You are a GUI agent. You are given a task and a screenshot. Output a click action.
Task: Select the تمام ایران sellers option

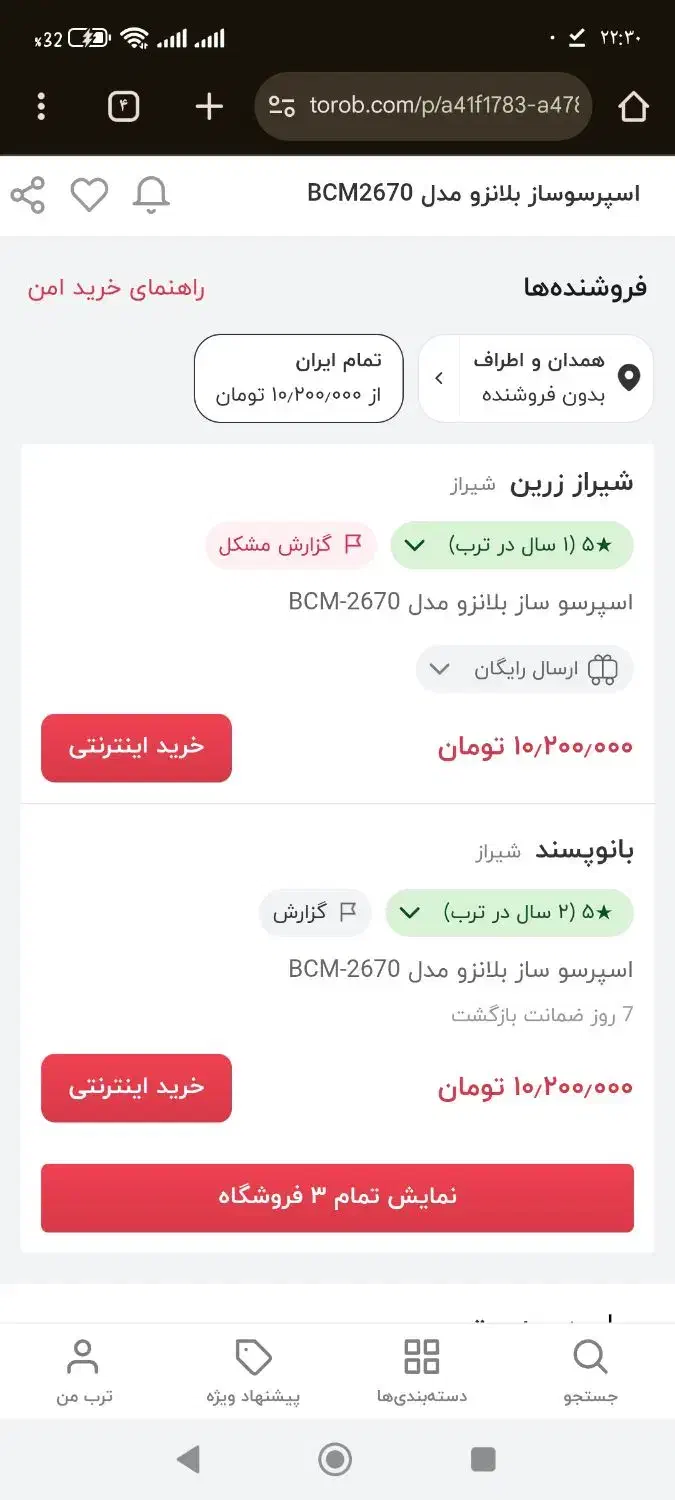coord(298,378)
